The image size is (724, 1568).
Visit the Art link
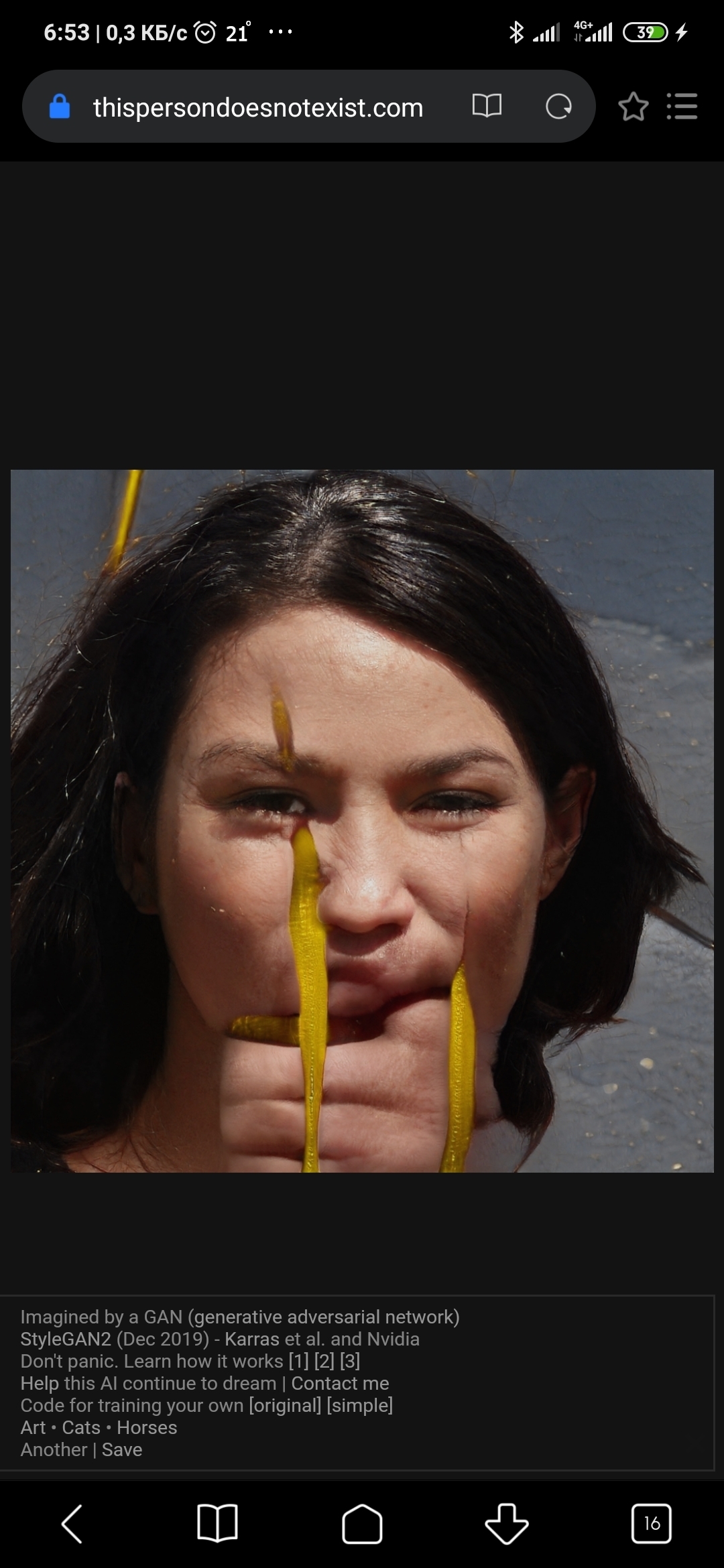coord(33,1427)
